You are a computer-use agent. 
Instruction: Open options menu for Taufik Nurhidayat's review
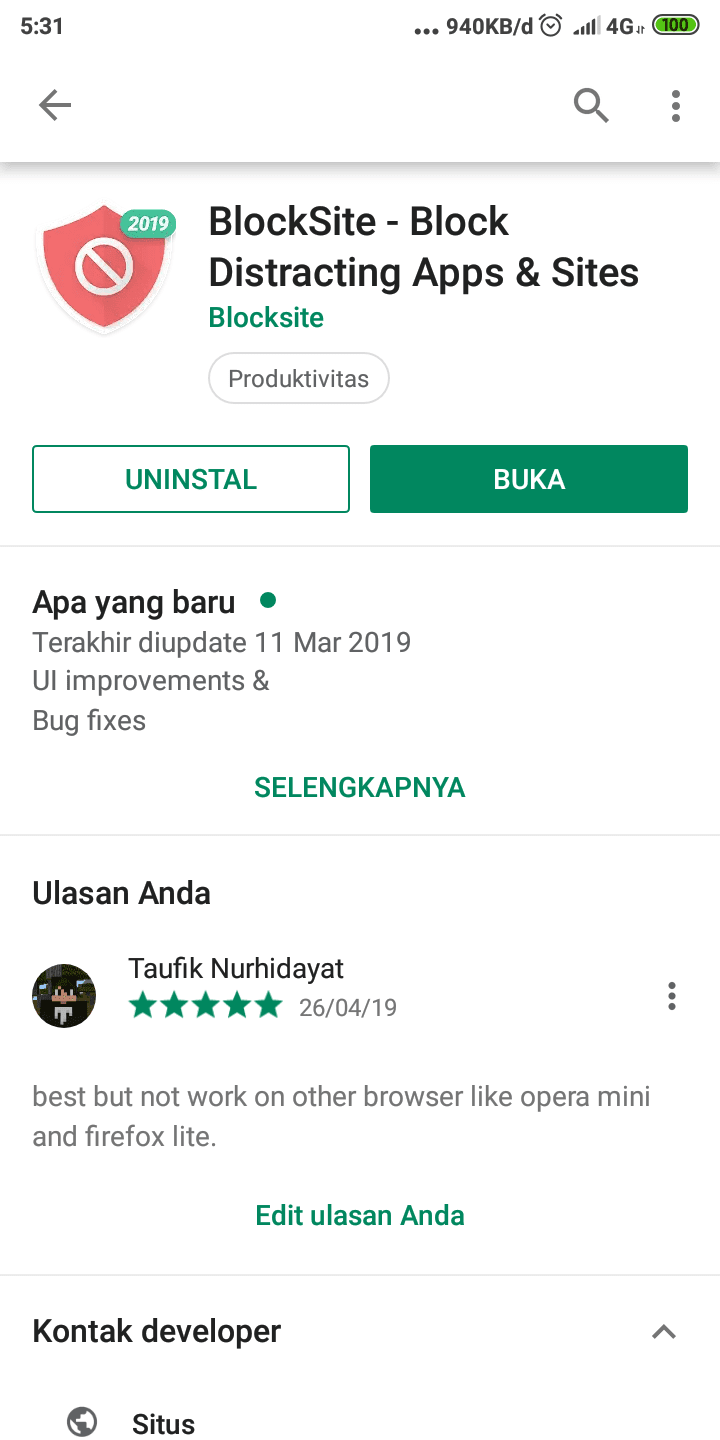[672, 995]
